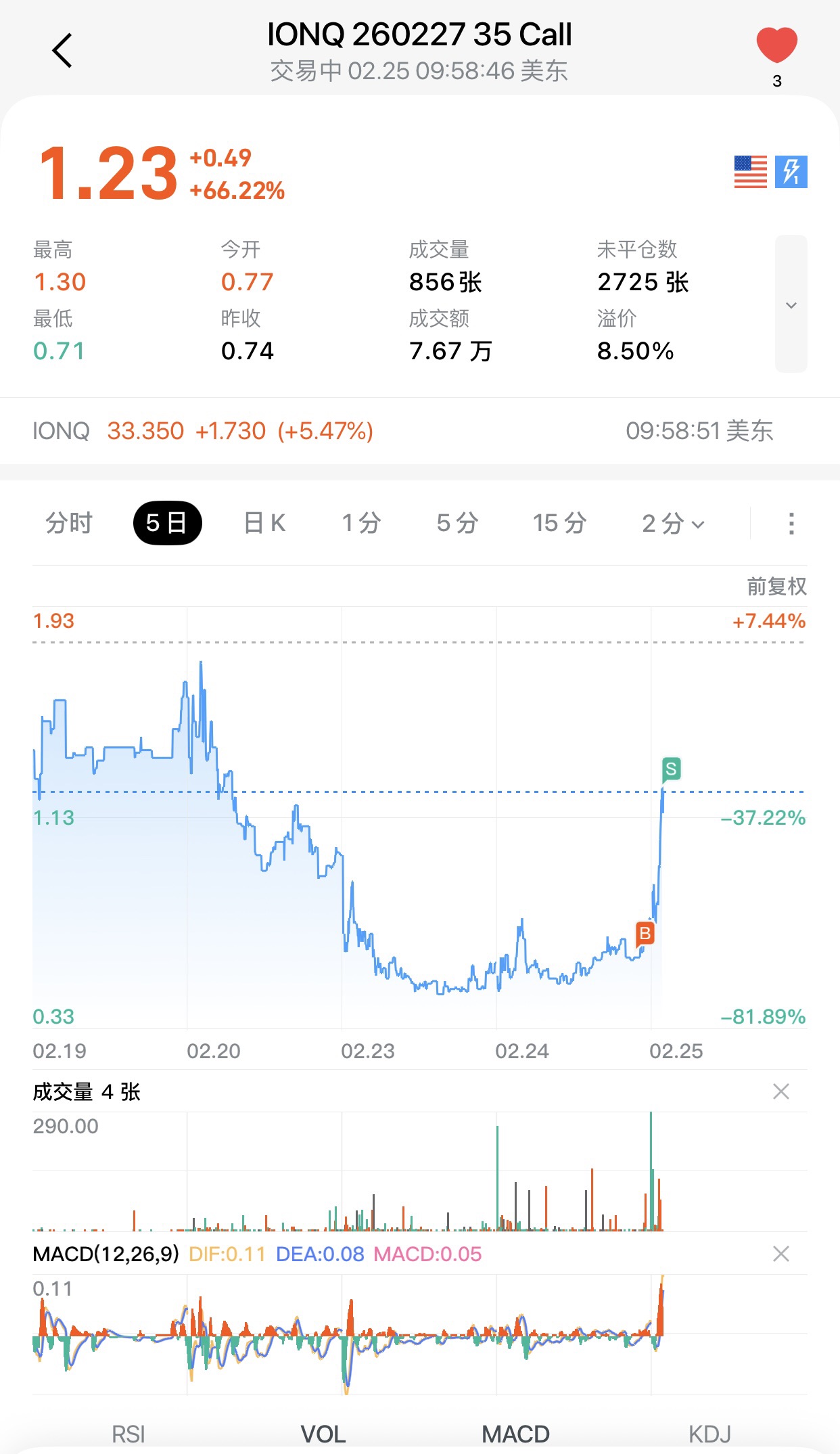The image size is (840, 1454).
Task: Select the VOL indicator
Action: tap(323, 1434)
